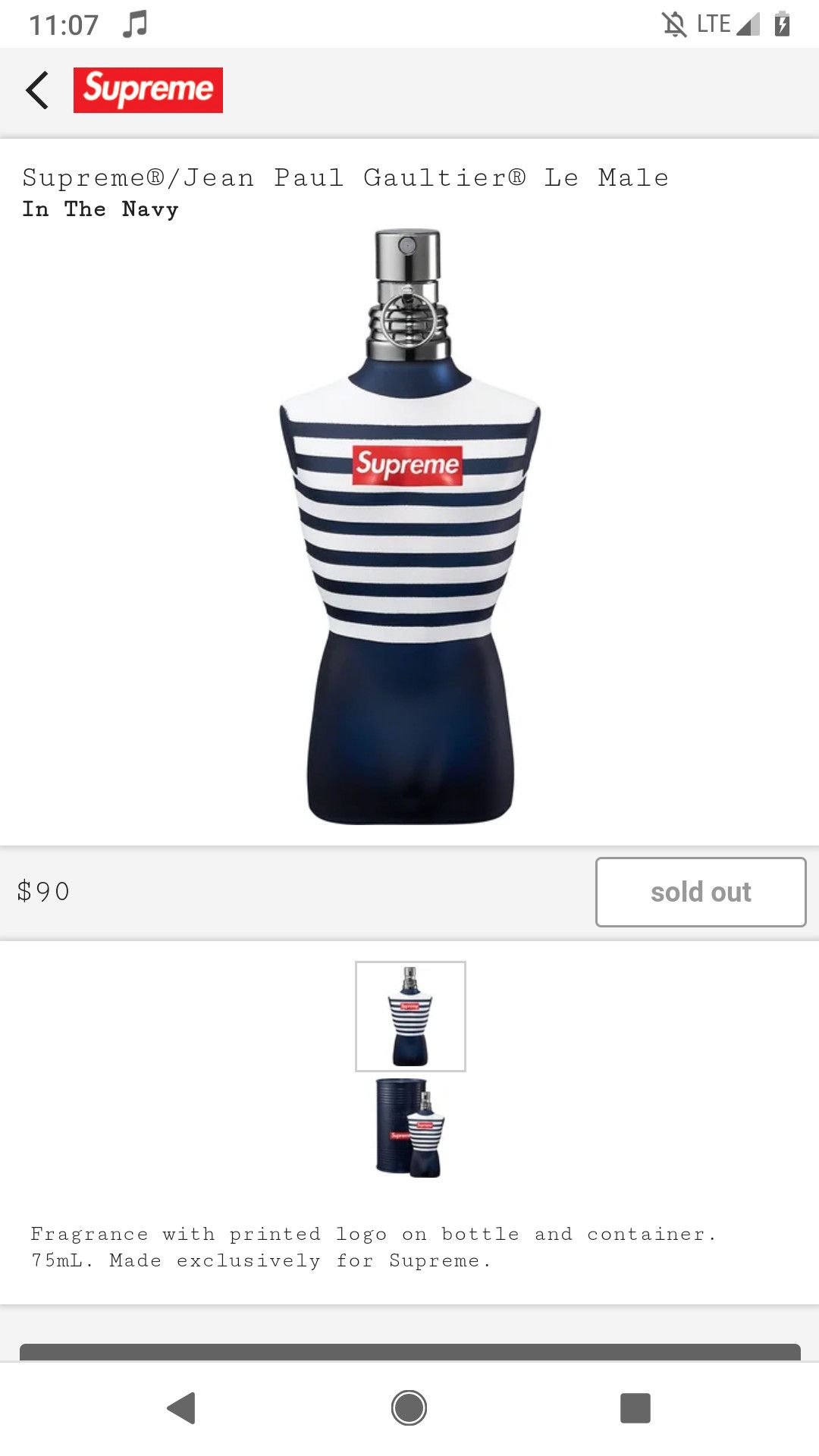The image size is (819, 1456).
Task: Tap the system back button
Action: point(181,1408)
